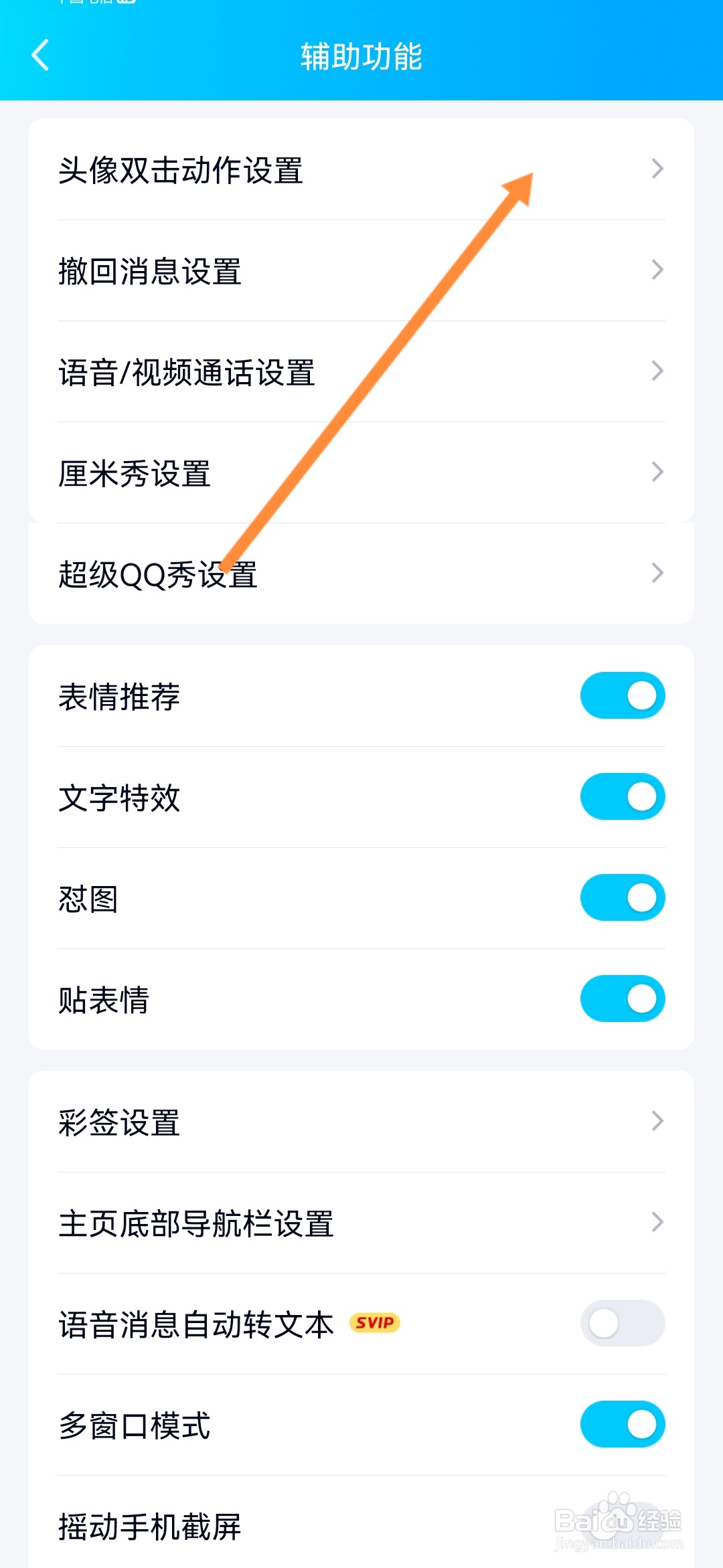Disable the 贴表情 switch
The height and width of the screenshot is (1568, 723).
[x=622, y=1000]
